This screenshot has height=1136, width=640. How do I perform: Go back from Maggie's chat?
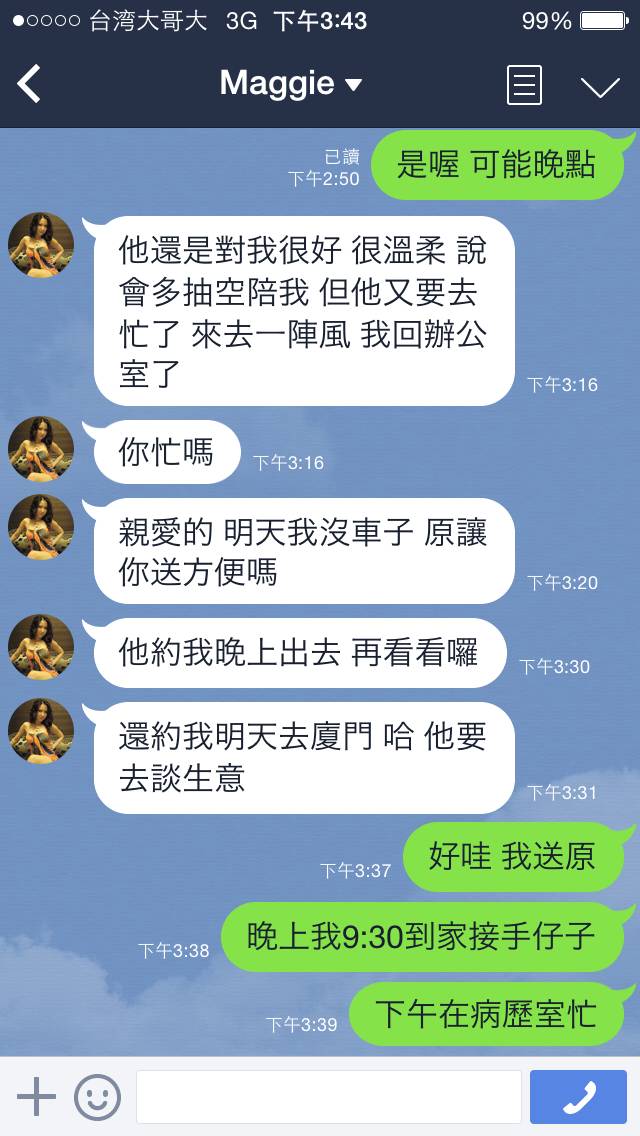(x=29, y=84)
